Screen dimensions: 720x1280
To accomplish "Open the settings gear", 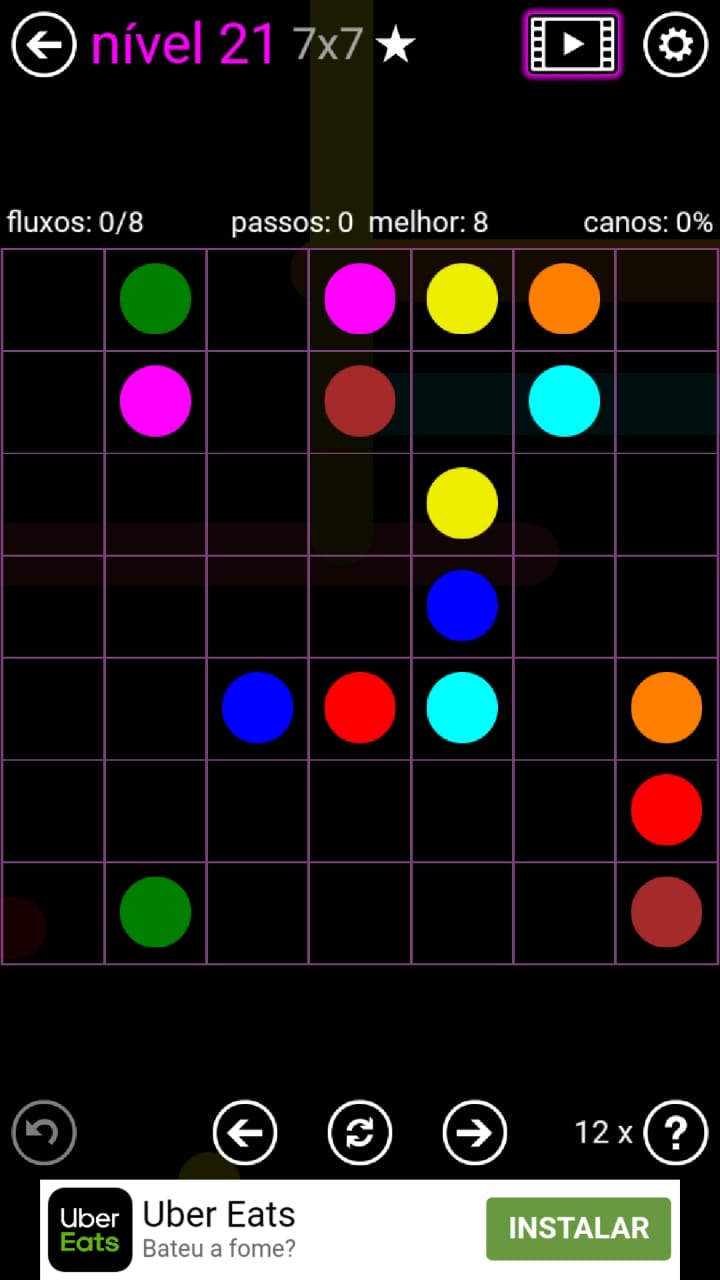I will [x=675, y=44].
